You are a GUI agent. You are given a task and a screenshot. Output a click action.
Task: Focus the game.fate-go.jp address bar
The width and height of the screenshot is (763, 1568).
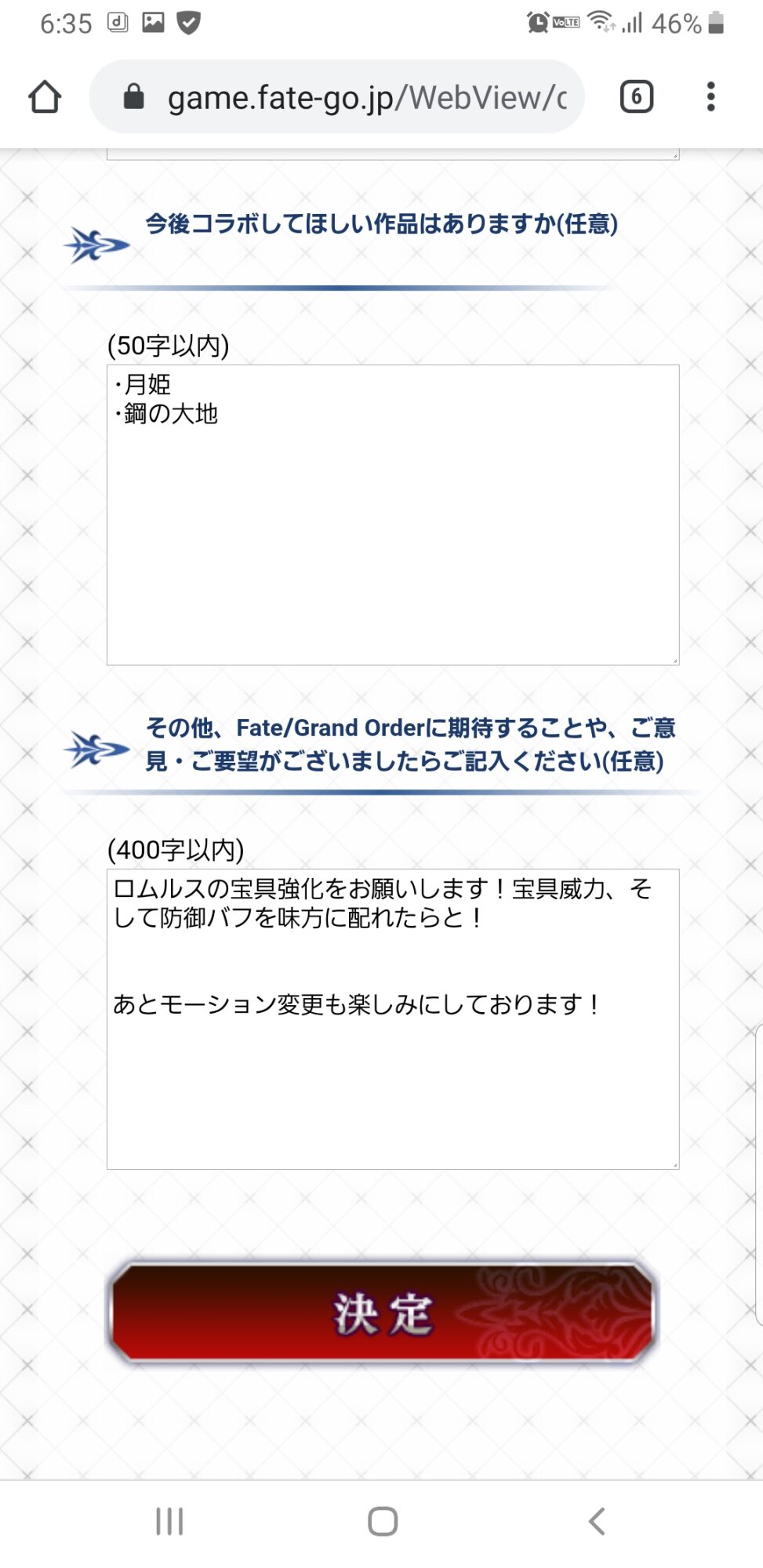coord(353,97)
